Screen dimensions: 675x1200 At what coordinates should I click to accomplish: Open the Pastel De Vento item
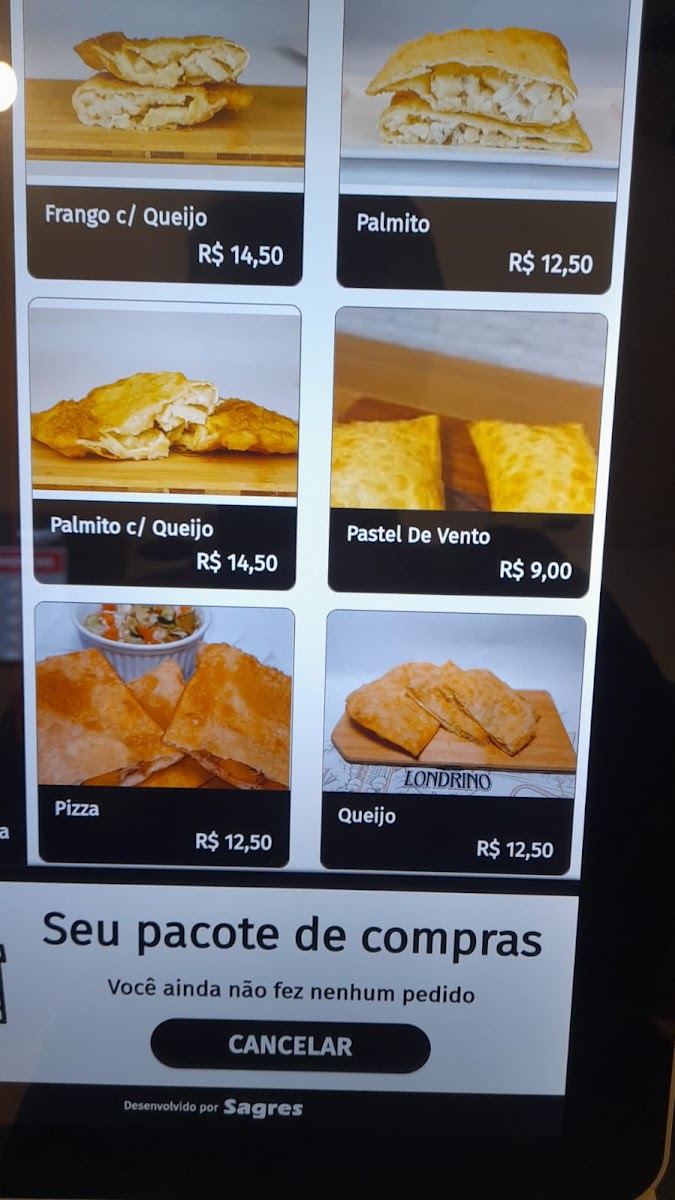point(467,450)
